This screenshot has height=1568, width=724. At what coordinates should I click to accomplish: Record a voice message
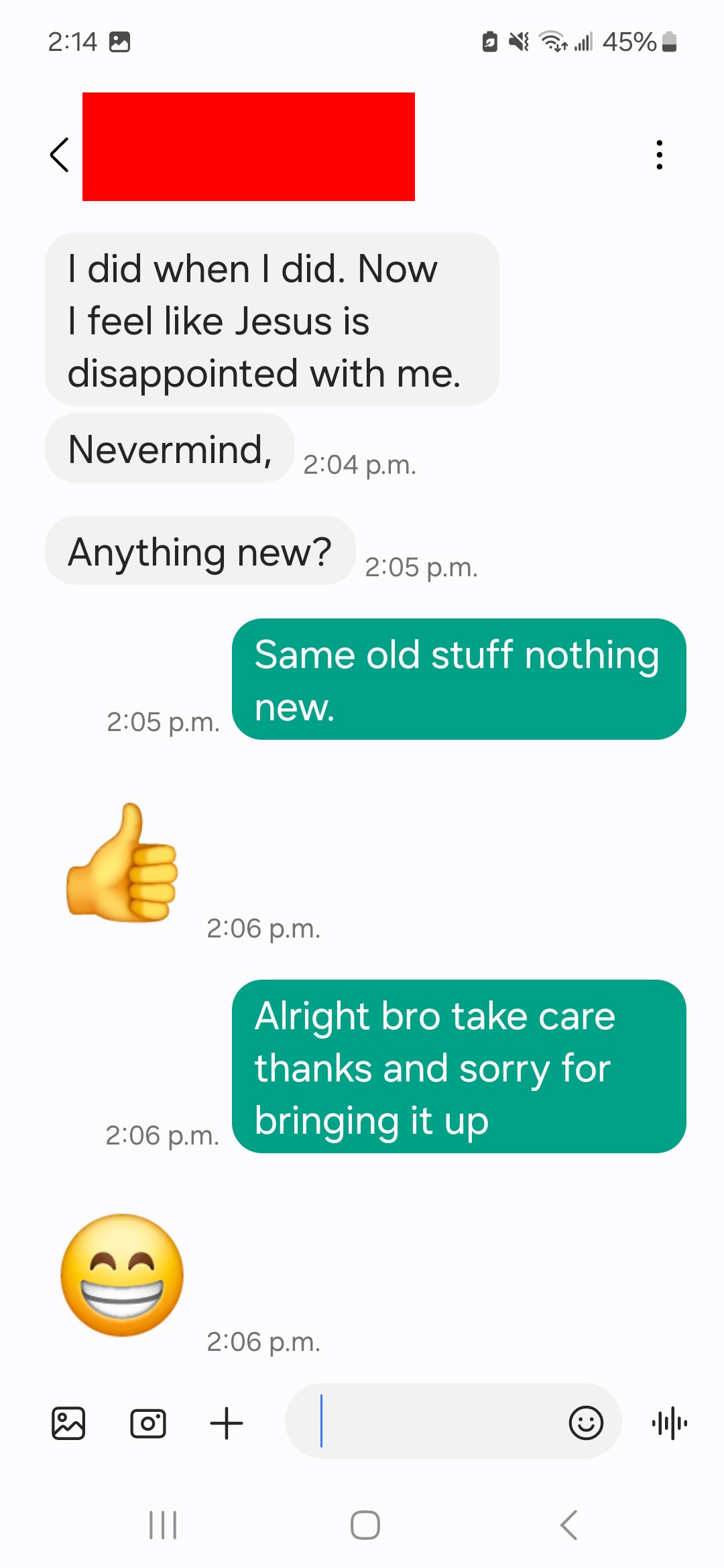(x=670, y=1423)
